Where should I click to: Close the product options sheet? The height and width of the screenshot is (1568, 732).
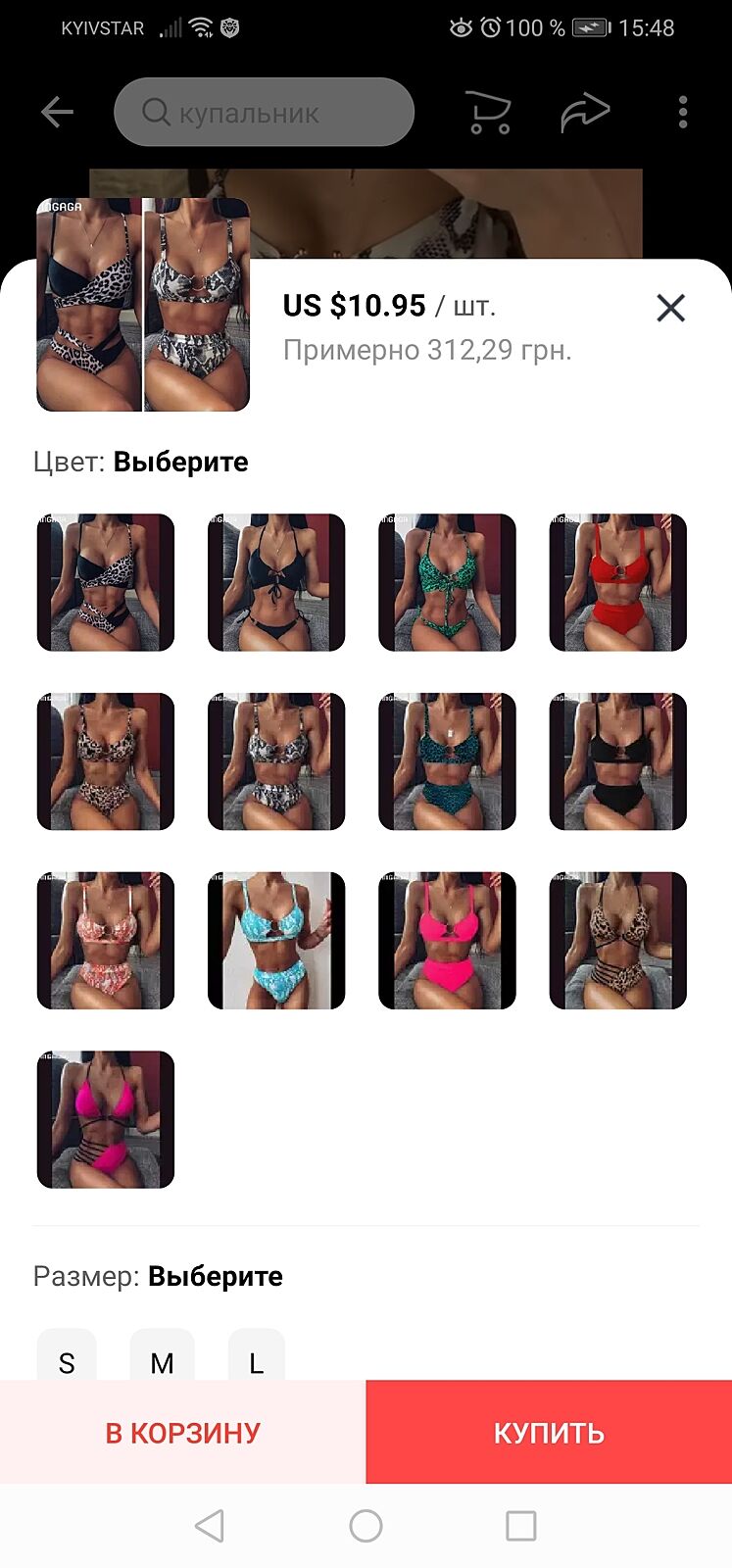670,308
